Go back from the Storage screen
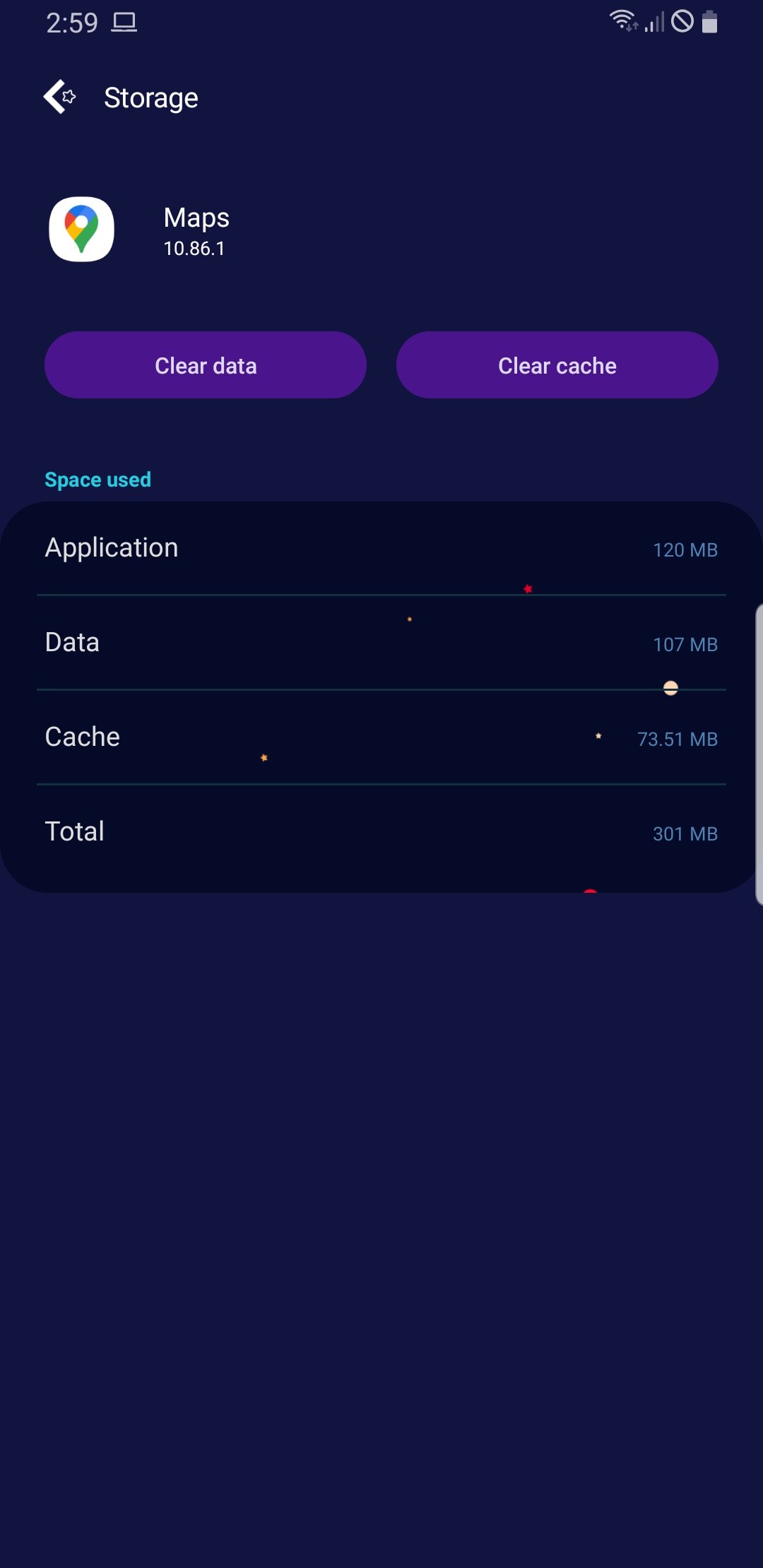 (59, 97)
